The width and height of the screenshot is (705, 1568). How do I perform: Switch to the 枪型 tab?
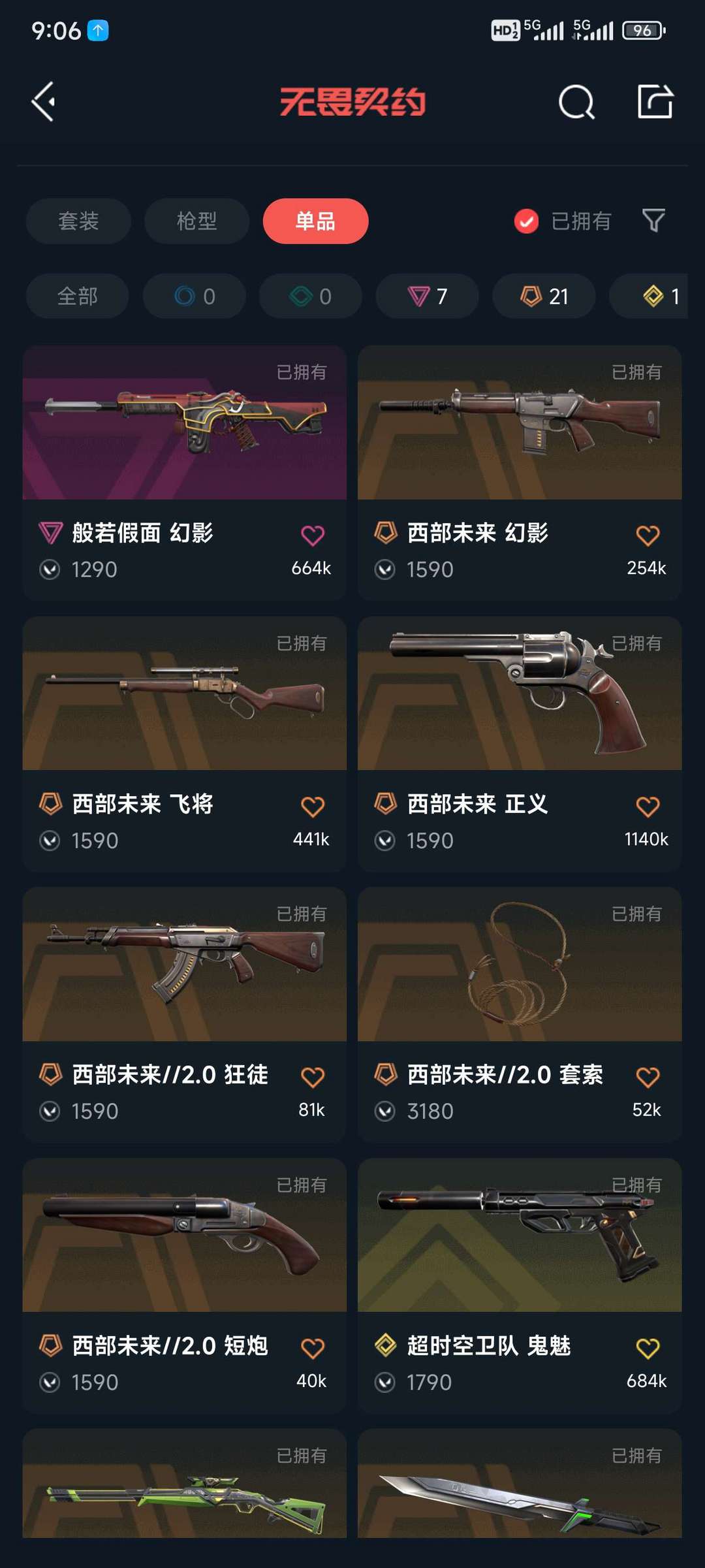pyautogui.click(x=196, y=221)
